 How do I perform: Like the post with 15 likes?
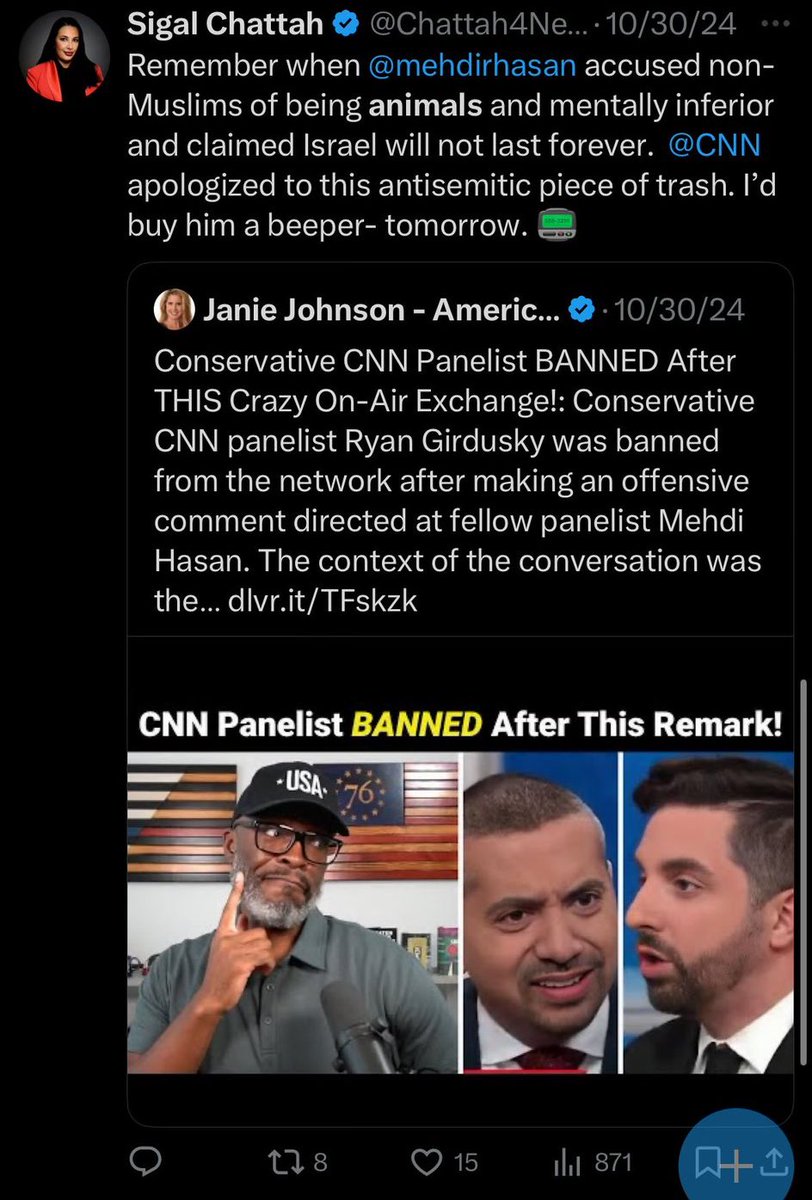[431, 1162]
